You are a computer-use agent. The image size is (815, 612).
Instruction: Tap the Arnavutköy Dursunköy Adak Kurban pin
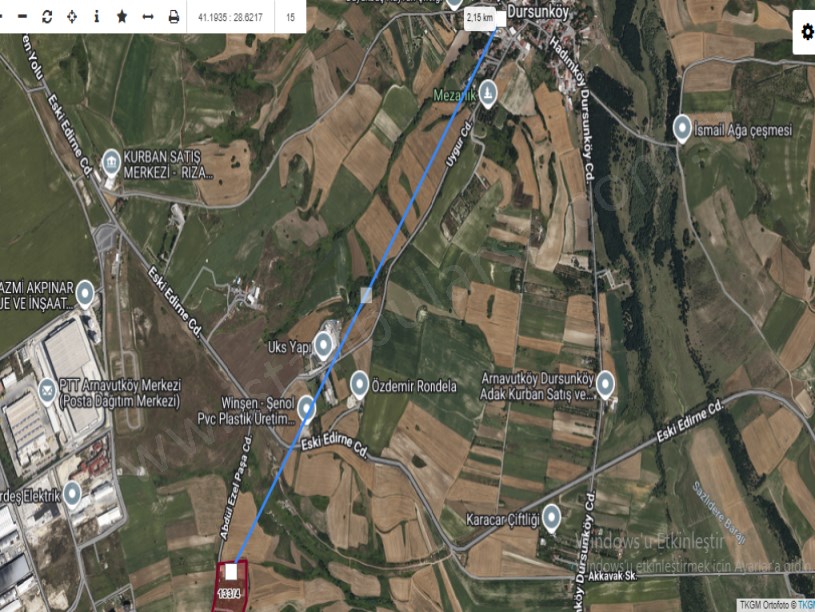click(x=604, y=384)
